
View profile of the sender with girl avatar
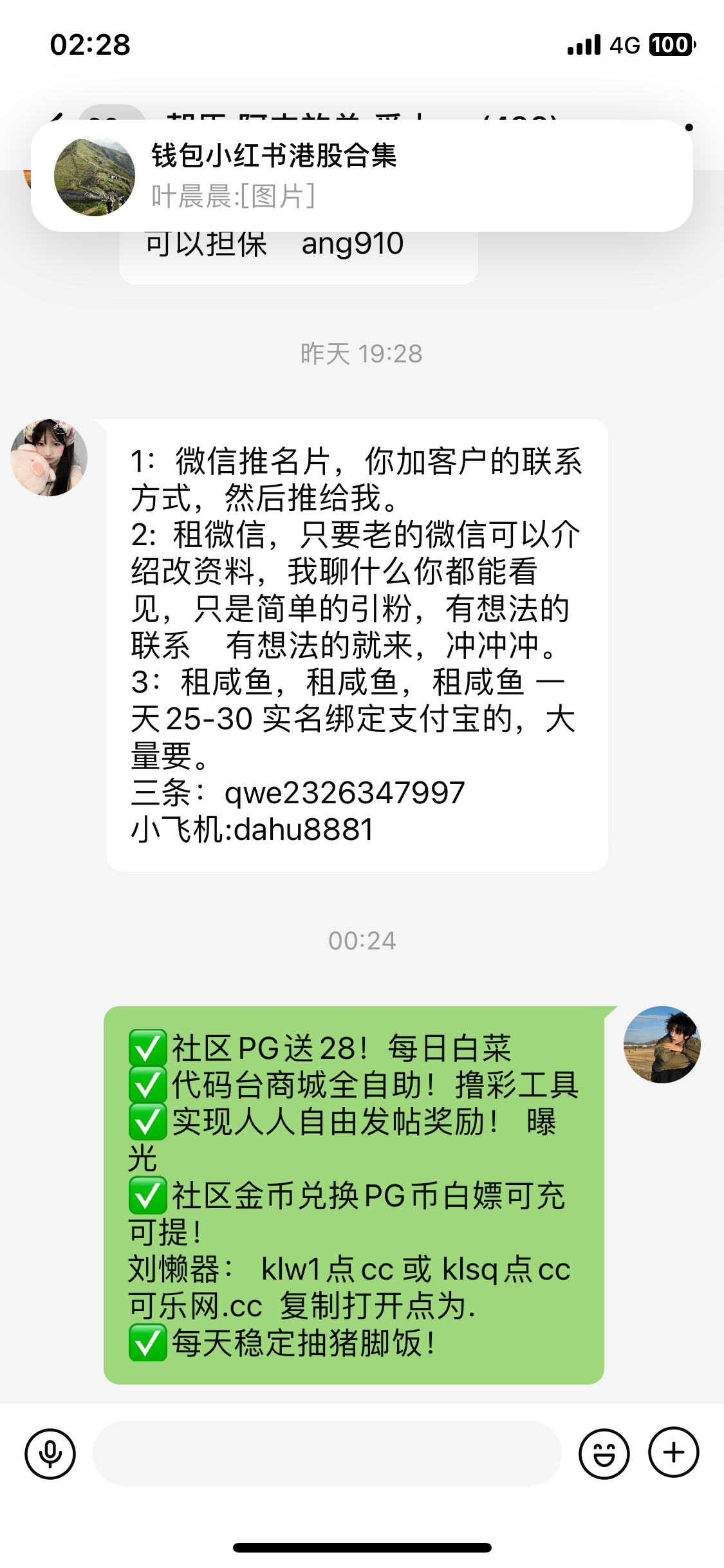[x=49, y=458]
